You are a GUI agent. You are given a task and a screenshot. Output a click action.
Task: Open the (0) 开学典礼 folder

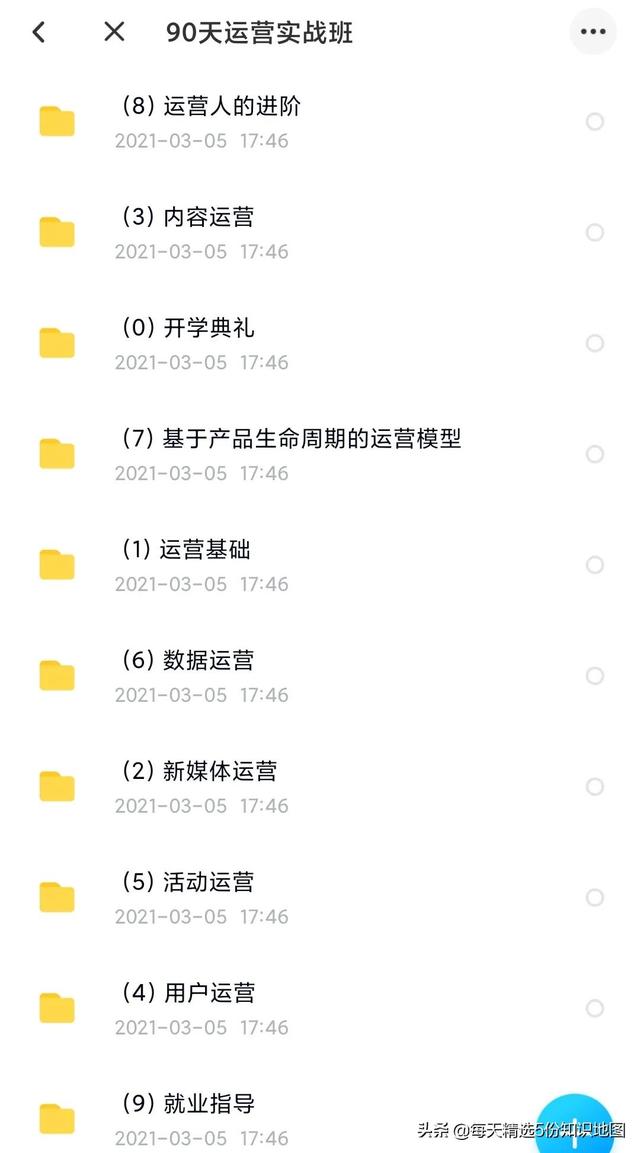[320, 344]
